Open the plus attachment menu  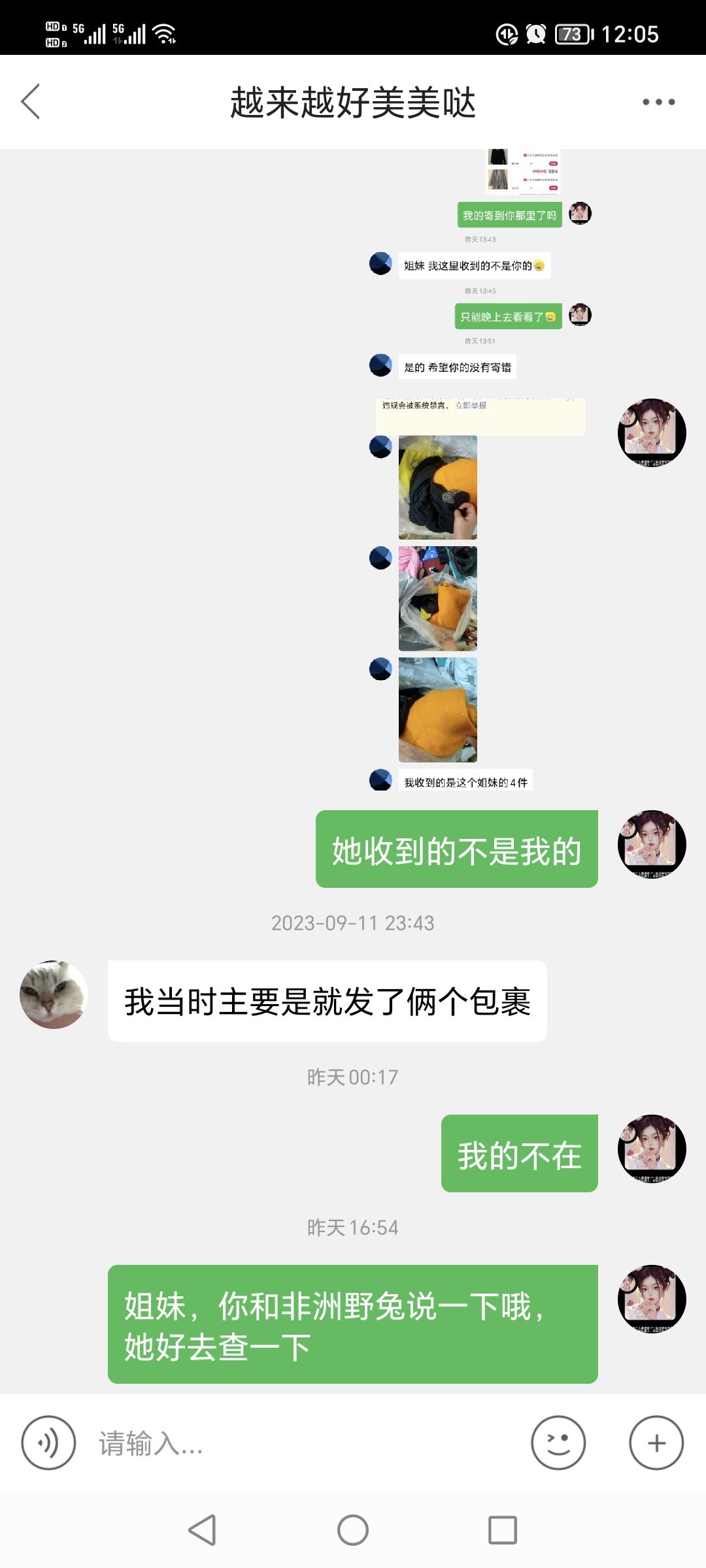point(656,1443)
